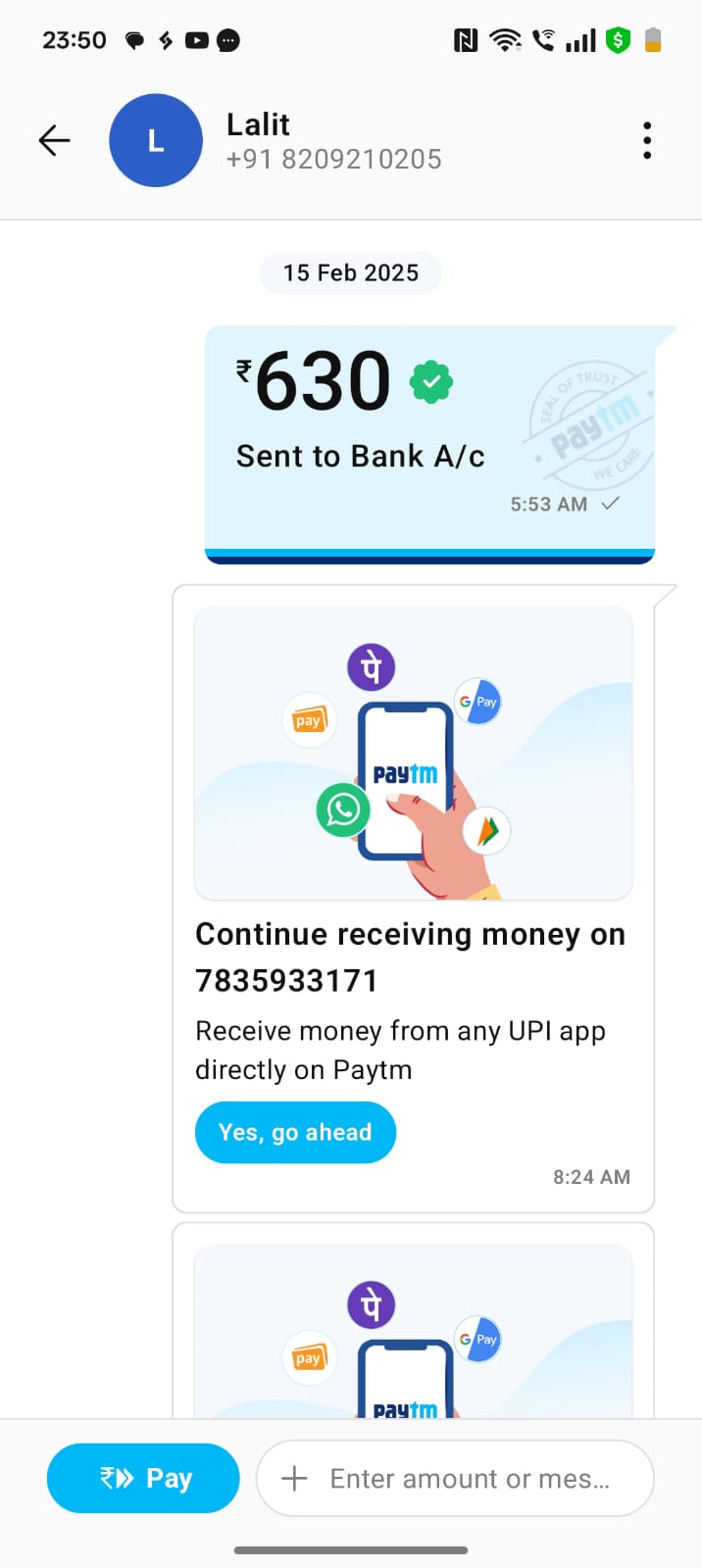
Task: Tap the Pay button
Action: 143,1478
